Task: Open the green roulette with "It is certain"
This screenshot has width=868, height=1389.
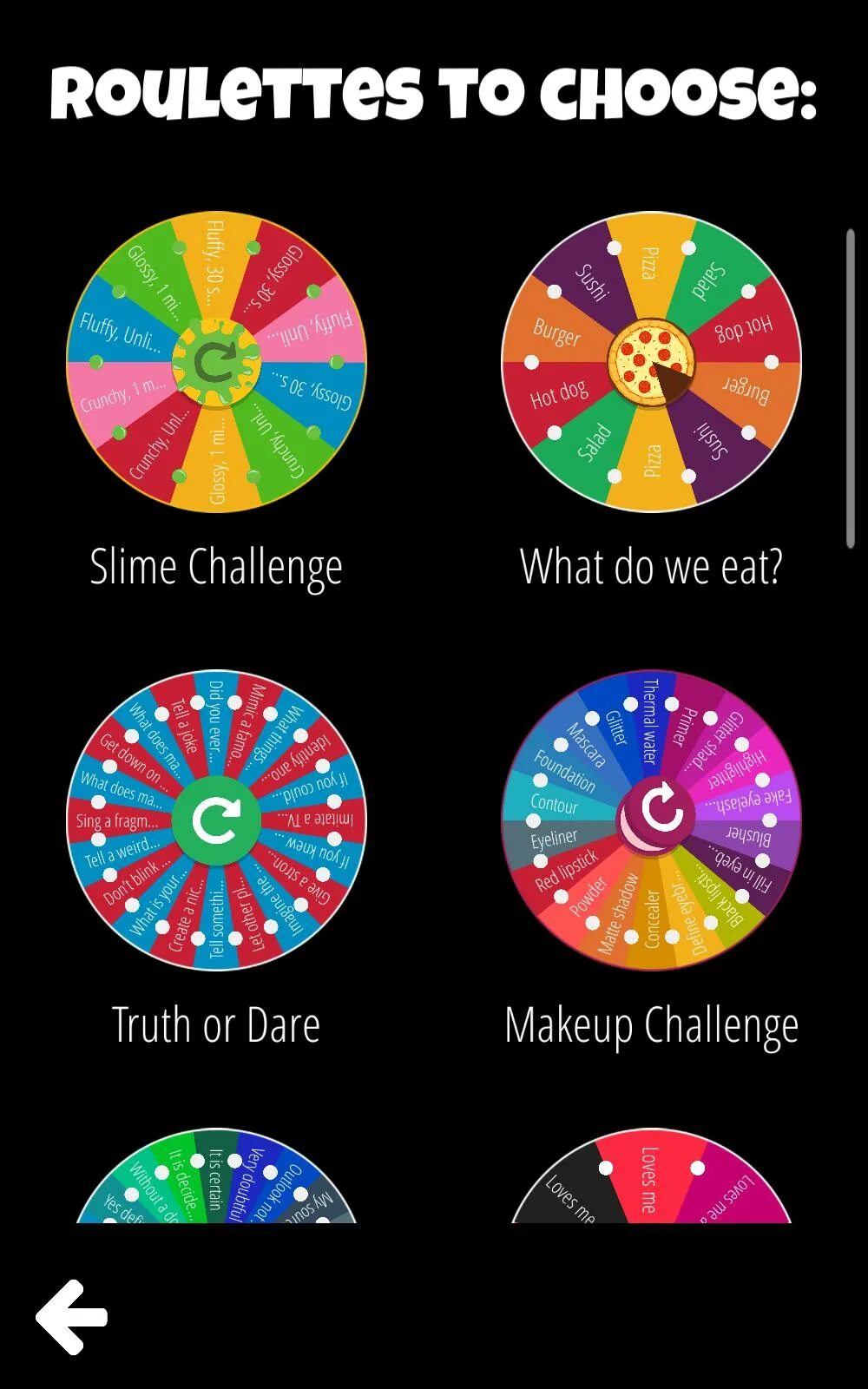Action: point(217,1175)
